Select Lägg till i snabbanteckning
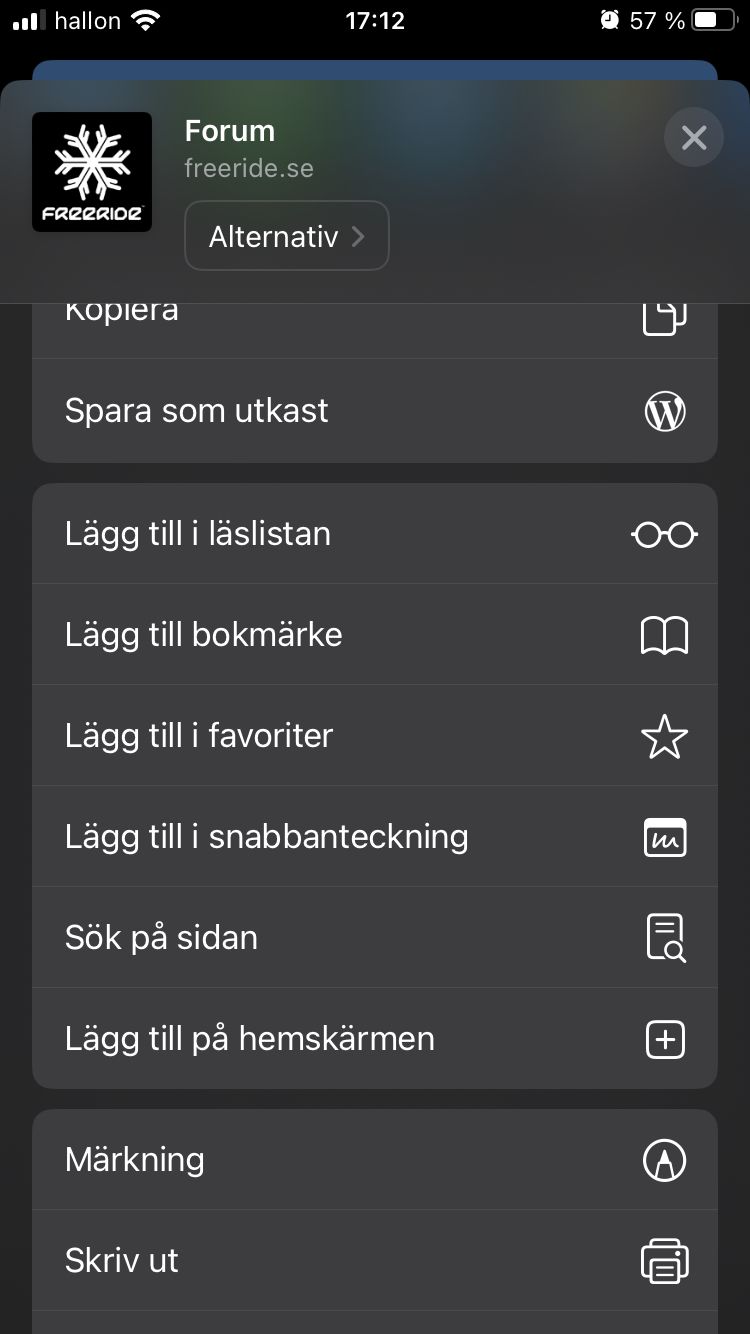Viewport: 750px width, 1334px height. (x=374, y=837)
